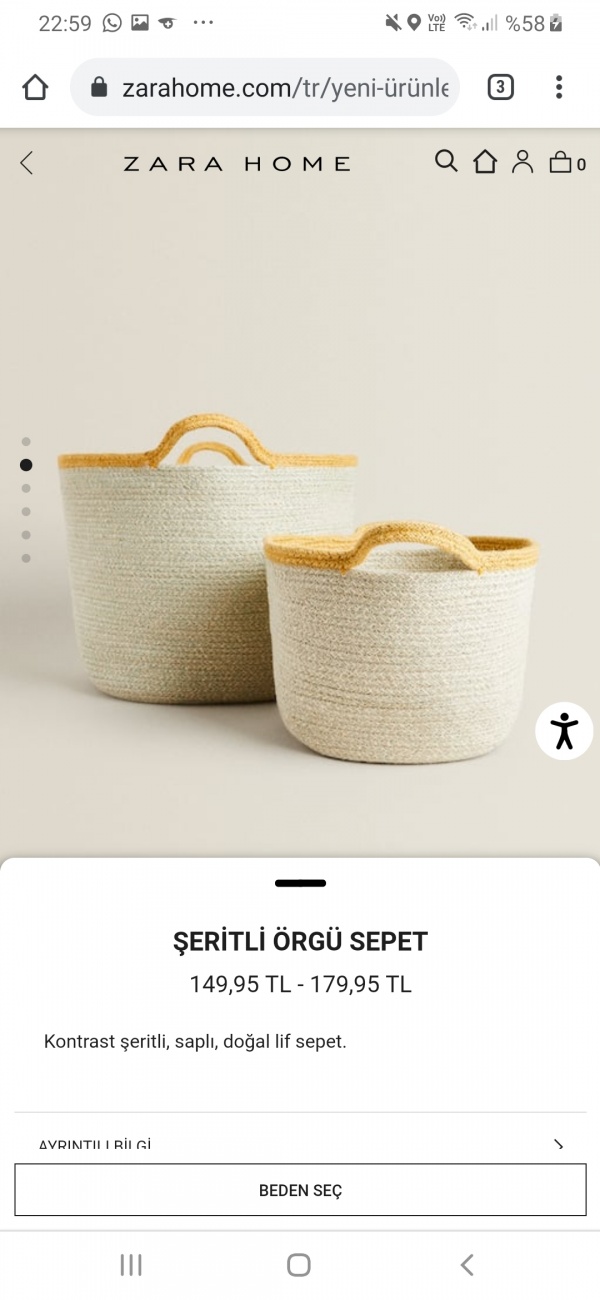The image size is (600, 1300).
Task: Tap the store home icon
Action: point(485,162)
